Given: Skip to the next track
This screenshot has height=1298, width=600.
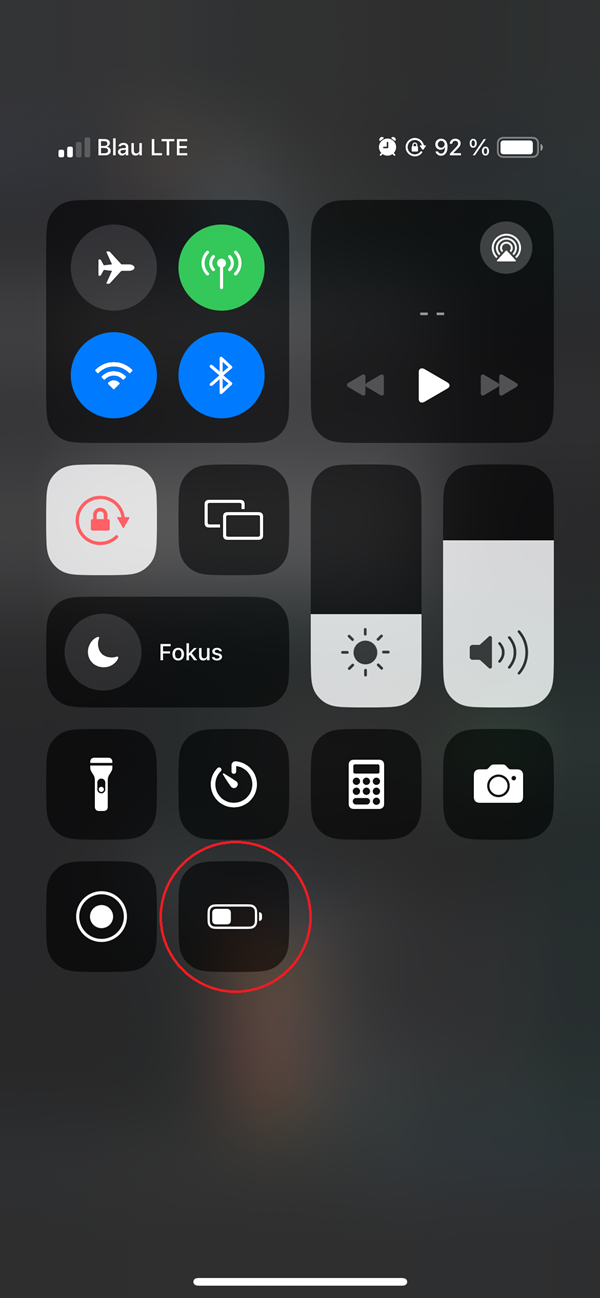Looking at the screenshot, I should 499,385.
